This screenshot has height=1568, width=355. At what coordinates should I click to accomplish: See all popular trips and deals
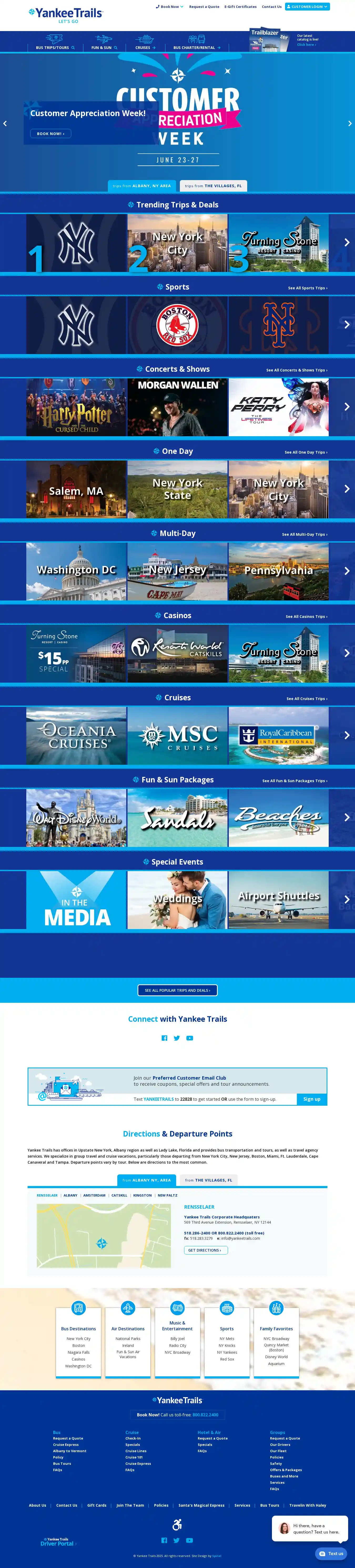pyautogui.click(x=177, y=990)
